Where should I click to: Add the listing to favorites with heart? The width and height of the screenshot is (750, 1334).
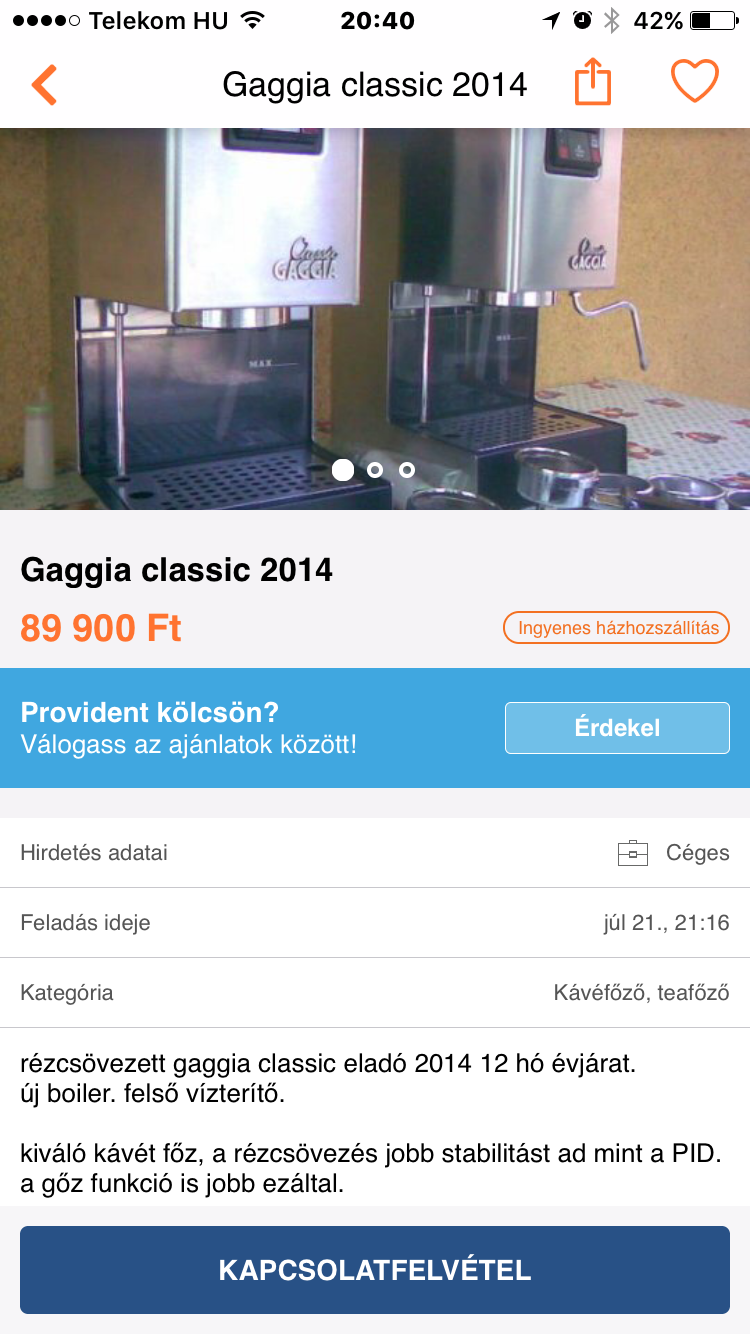[x=695, y=82]
